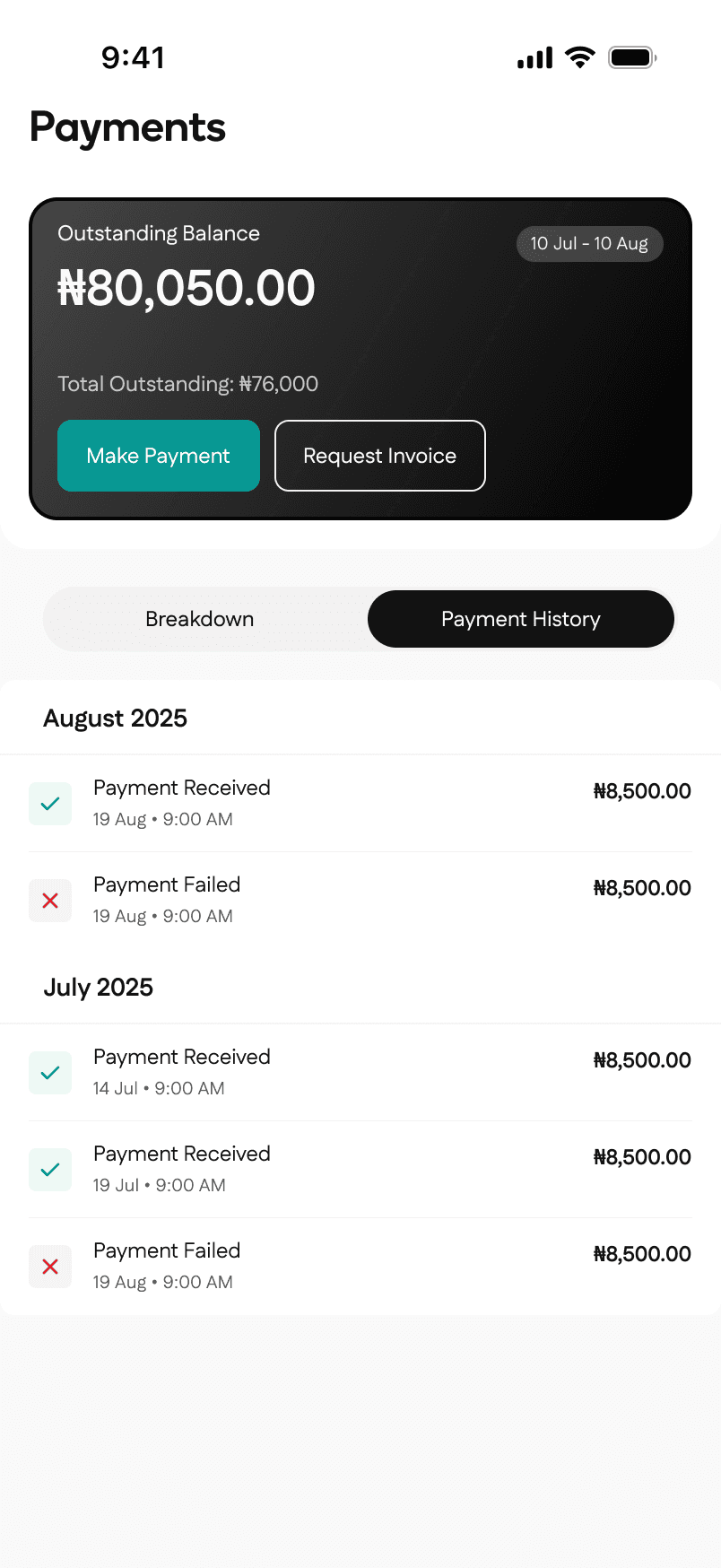Select the Payment History tab

pos(520,619)
